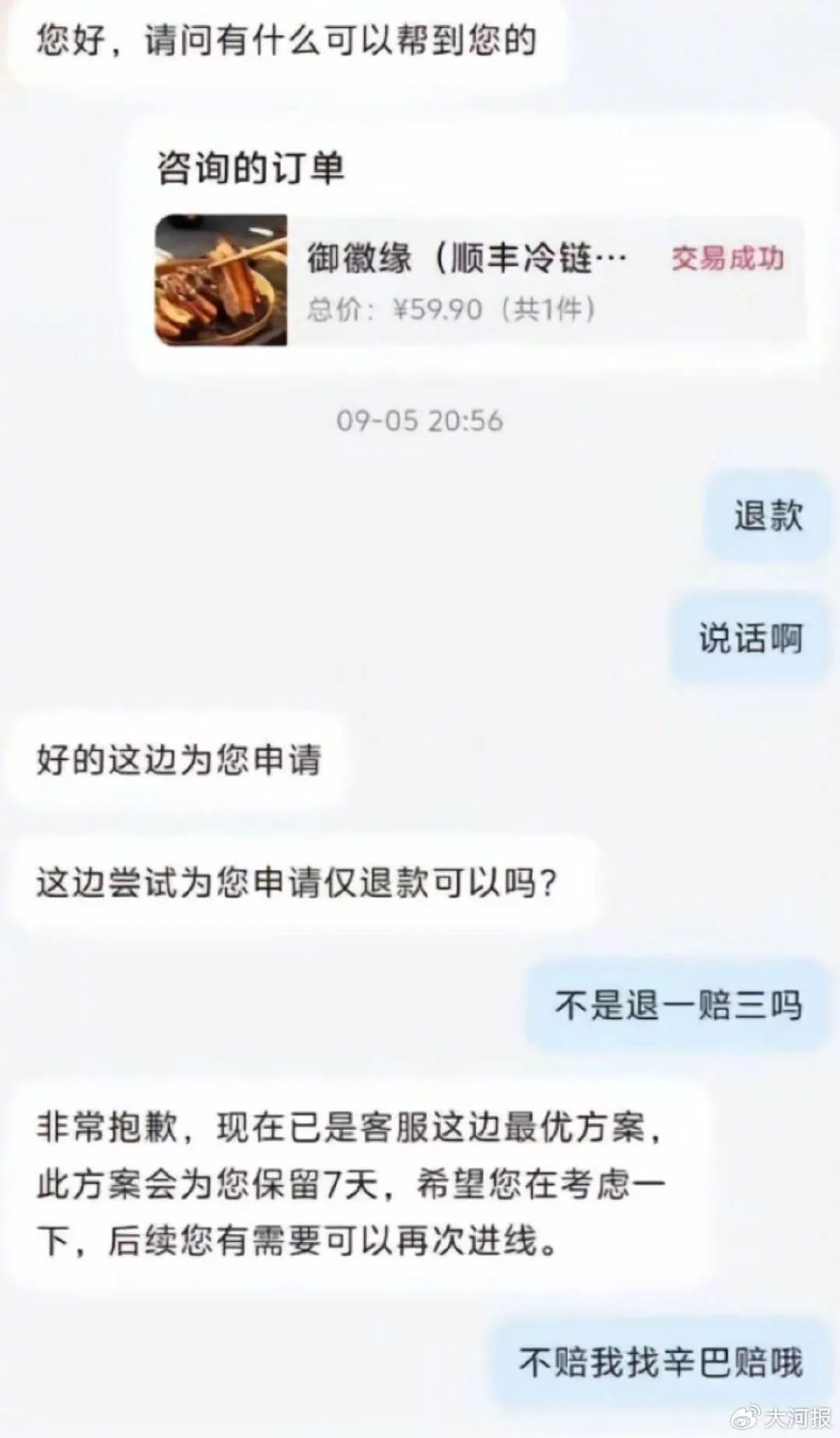Open the 御徽缘 order card
The height and width of the screenshot is (1438, 840).
pos(480,281)
